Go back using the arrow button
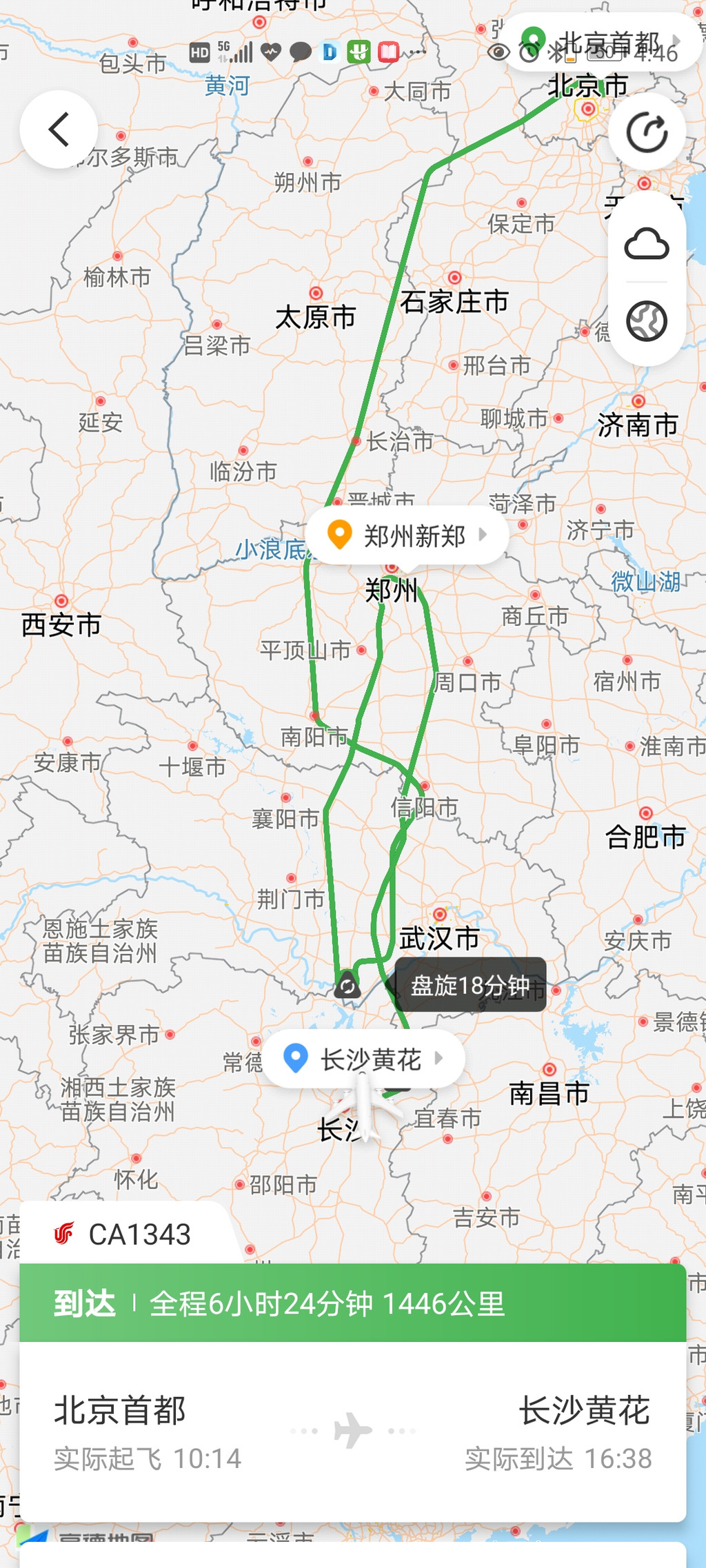706x1568 pixels. tap(59, 130)
